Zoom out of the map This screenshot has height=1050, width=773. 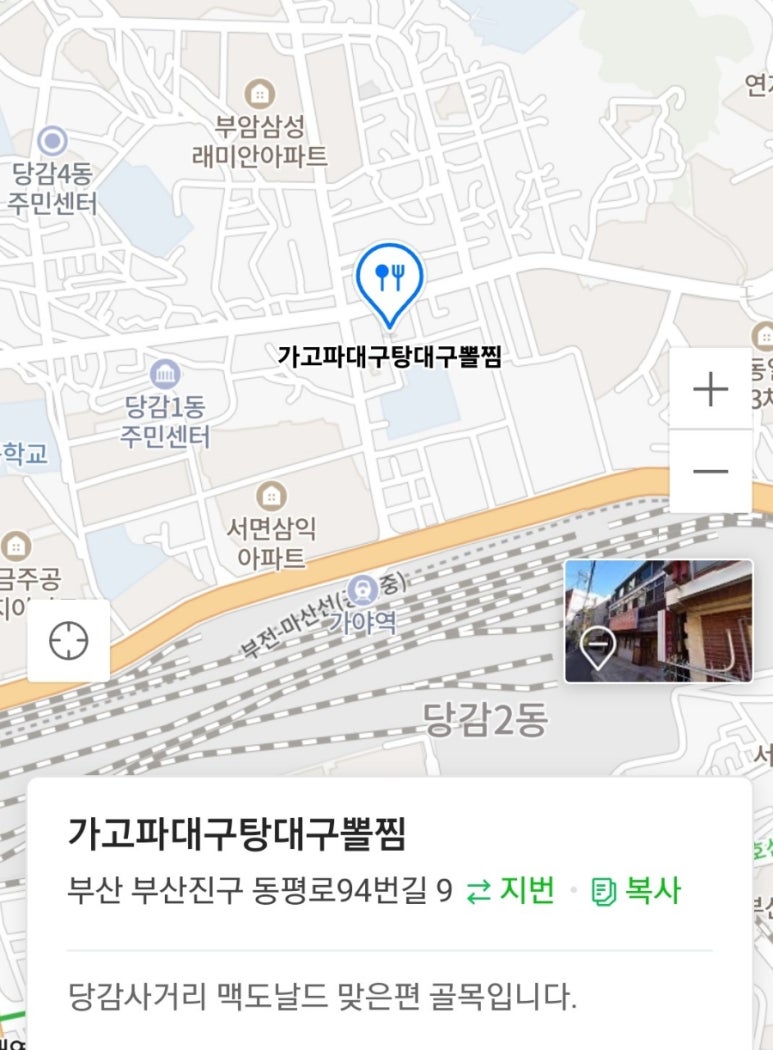pyautogui.click(x=710, y=471)
